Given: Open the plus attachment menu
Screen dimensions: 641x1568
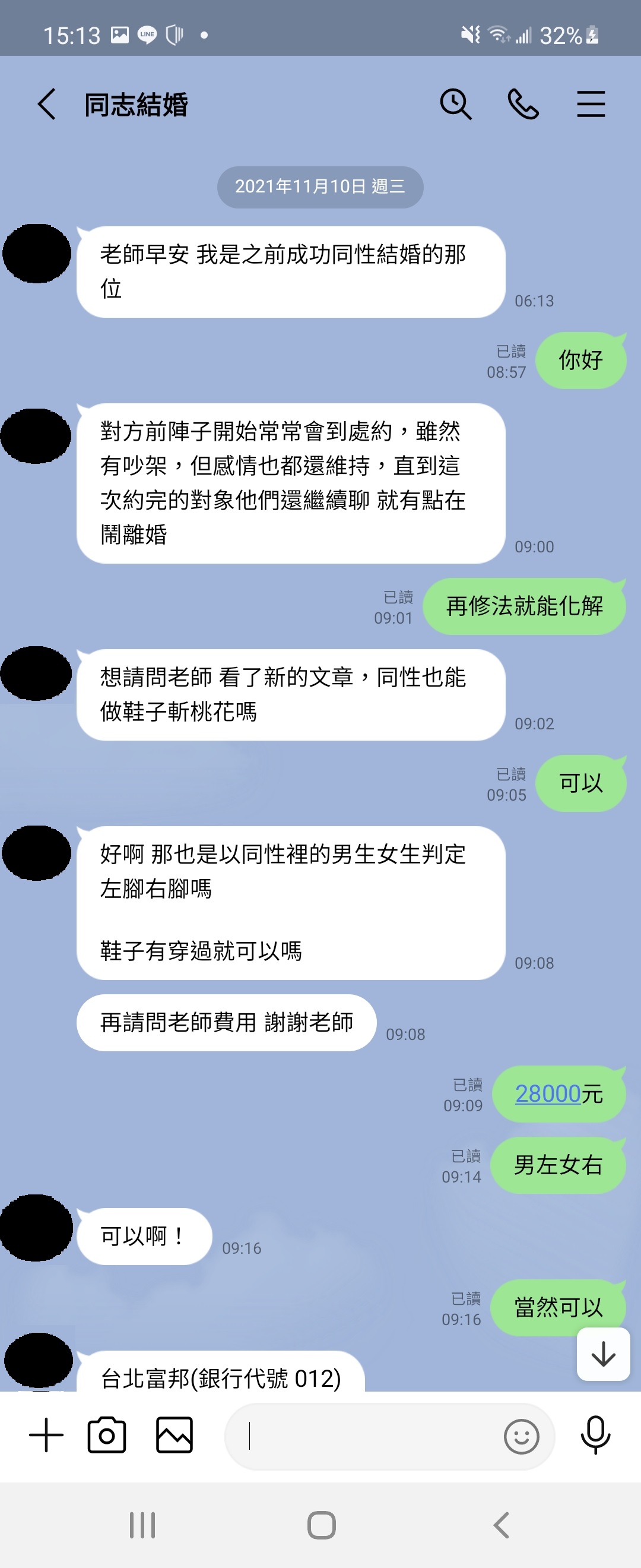Looking at the screenshot, I should tap(46, 1436).
